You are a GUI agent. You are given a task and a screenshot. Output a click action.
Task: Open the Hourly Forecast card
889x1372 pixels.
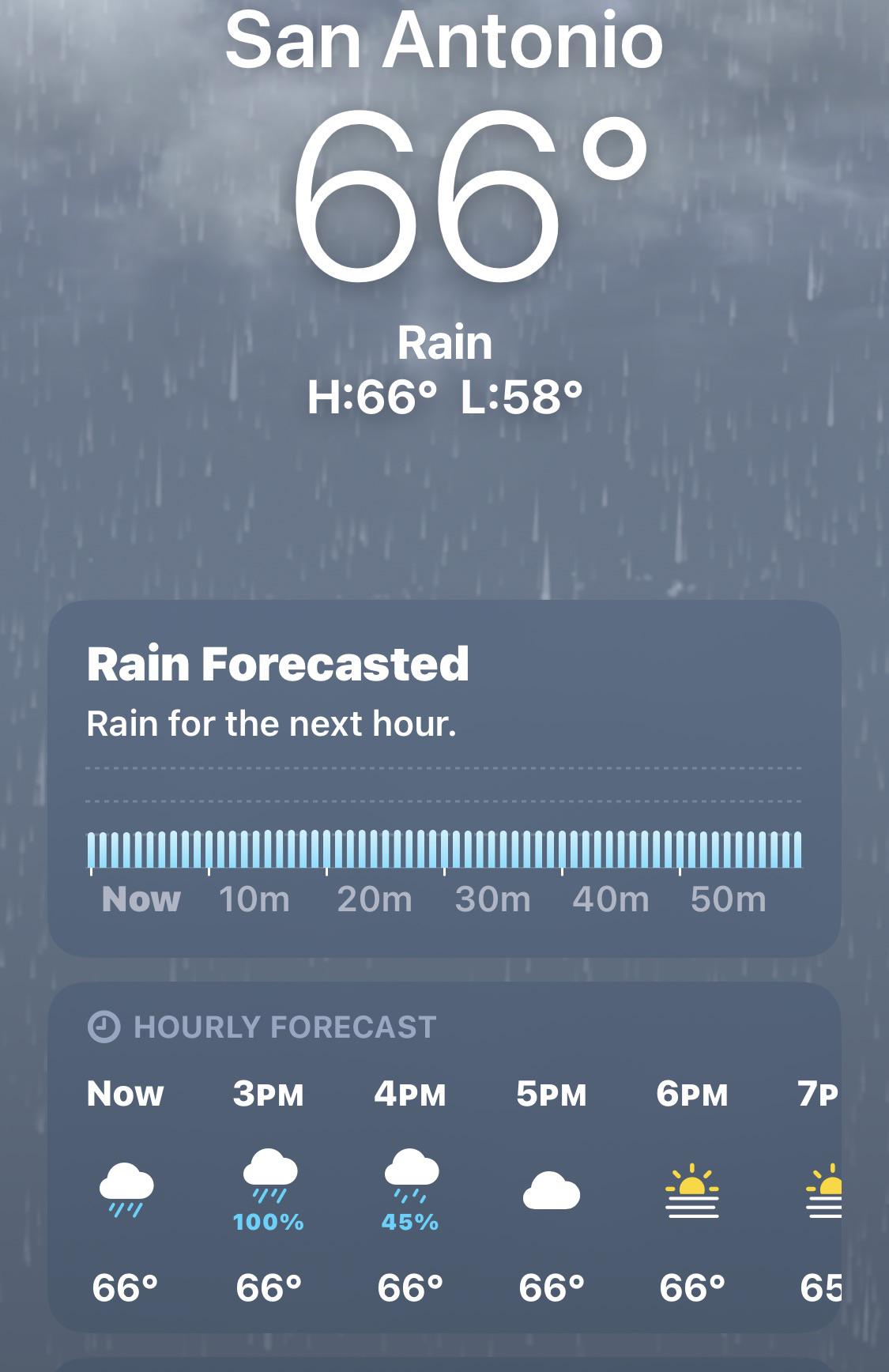tap(444, 1158)
